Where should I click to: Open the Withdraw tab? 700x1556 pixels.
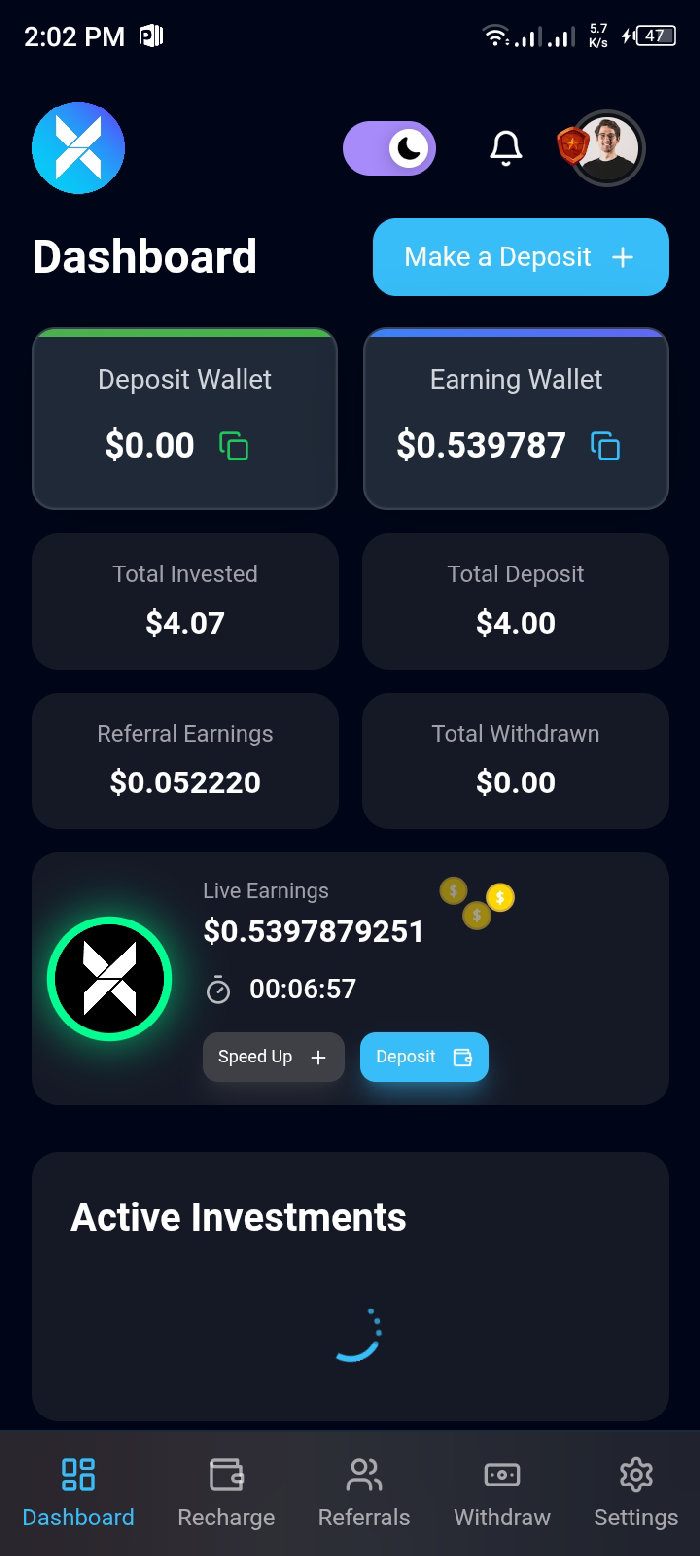point(502,1492)
